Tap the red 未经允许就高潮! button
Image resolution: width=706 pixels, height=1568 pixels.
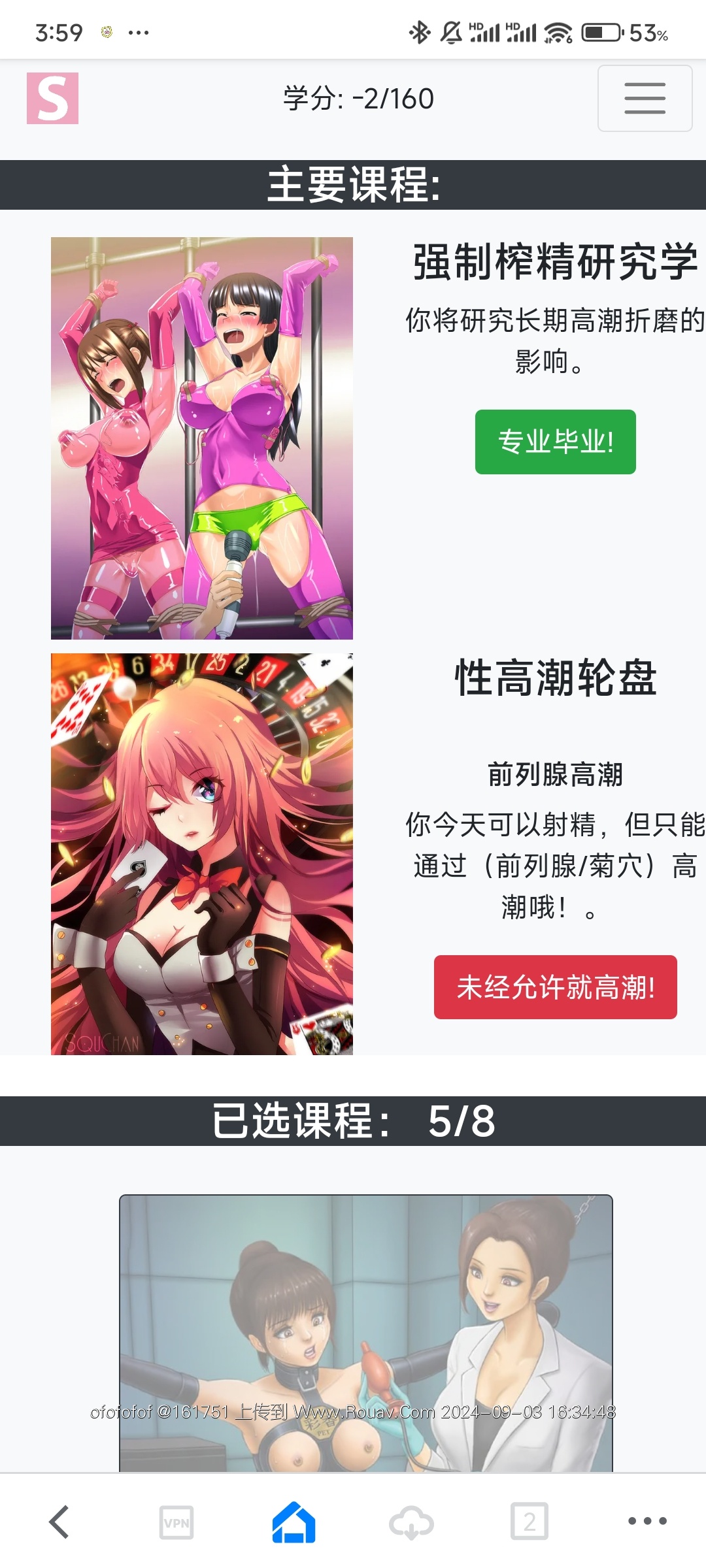[x=555, y=987]
